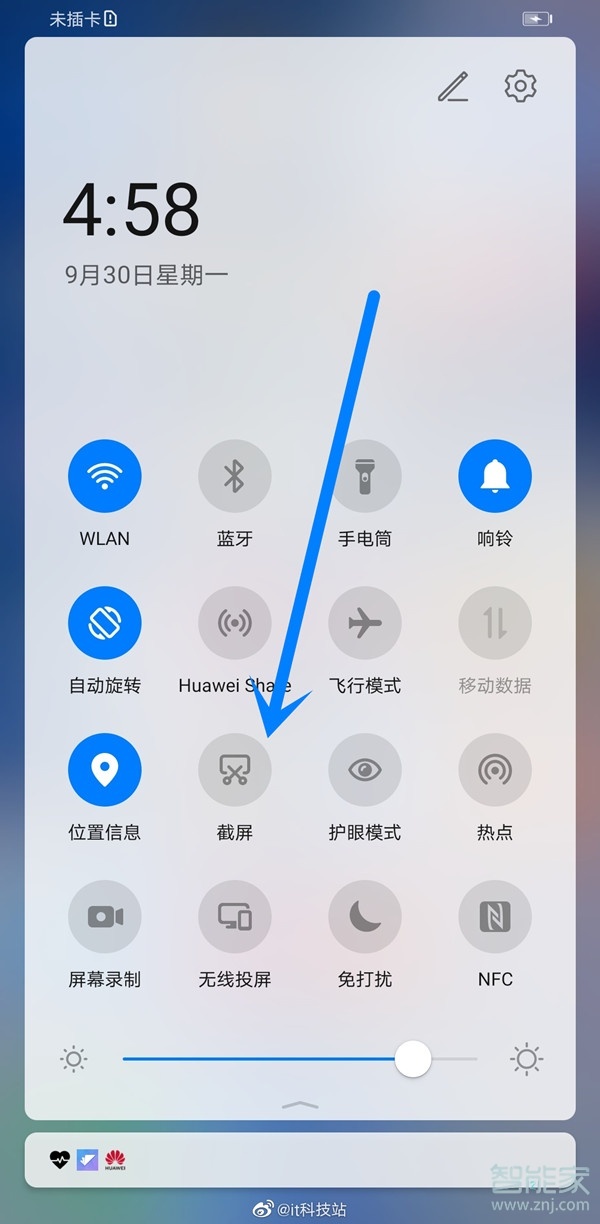Turn on 飞行模式 airplane mode
Image resolution: width=600 pixels, height=1224 pixels.
click(x=365, y=623)
